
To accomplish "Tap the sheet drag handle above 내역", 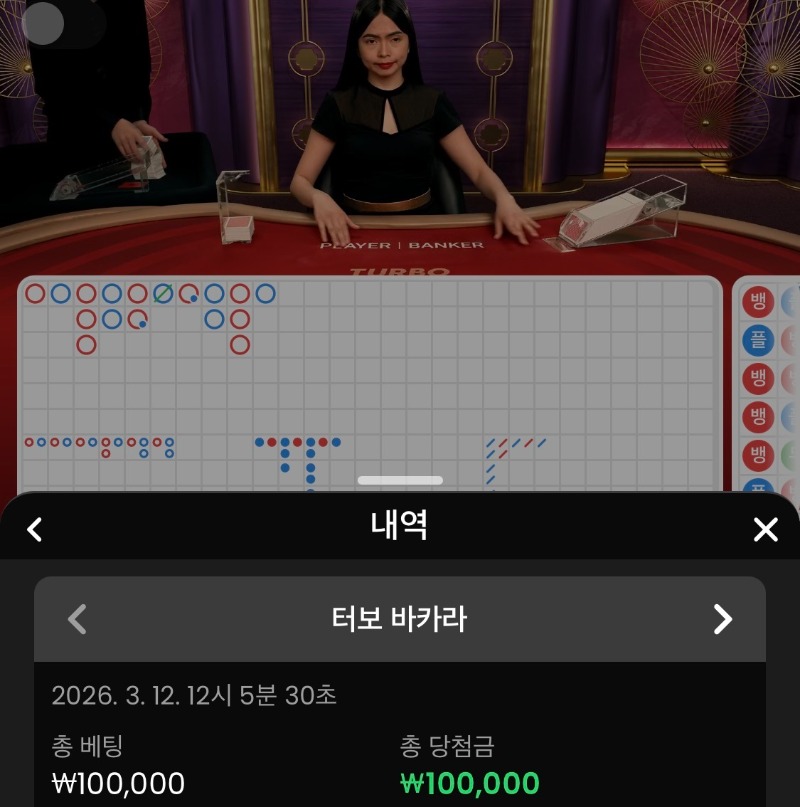I will tap(400, 480).
